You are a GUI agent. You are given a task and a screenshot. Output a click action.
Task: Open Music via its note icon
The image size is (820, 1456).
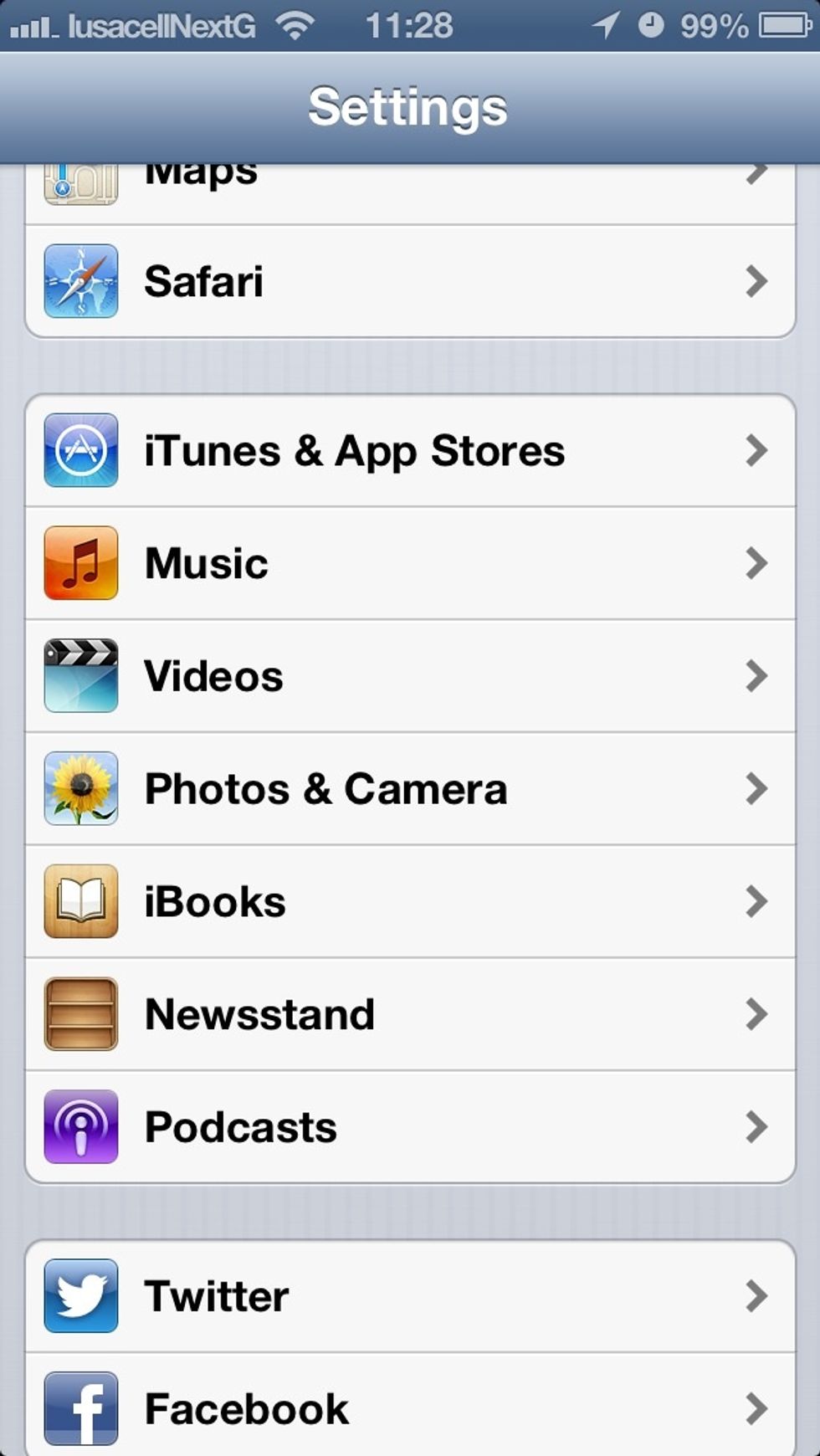click(81, 563)
